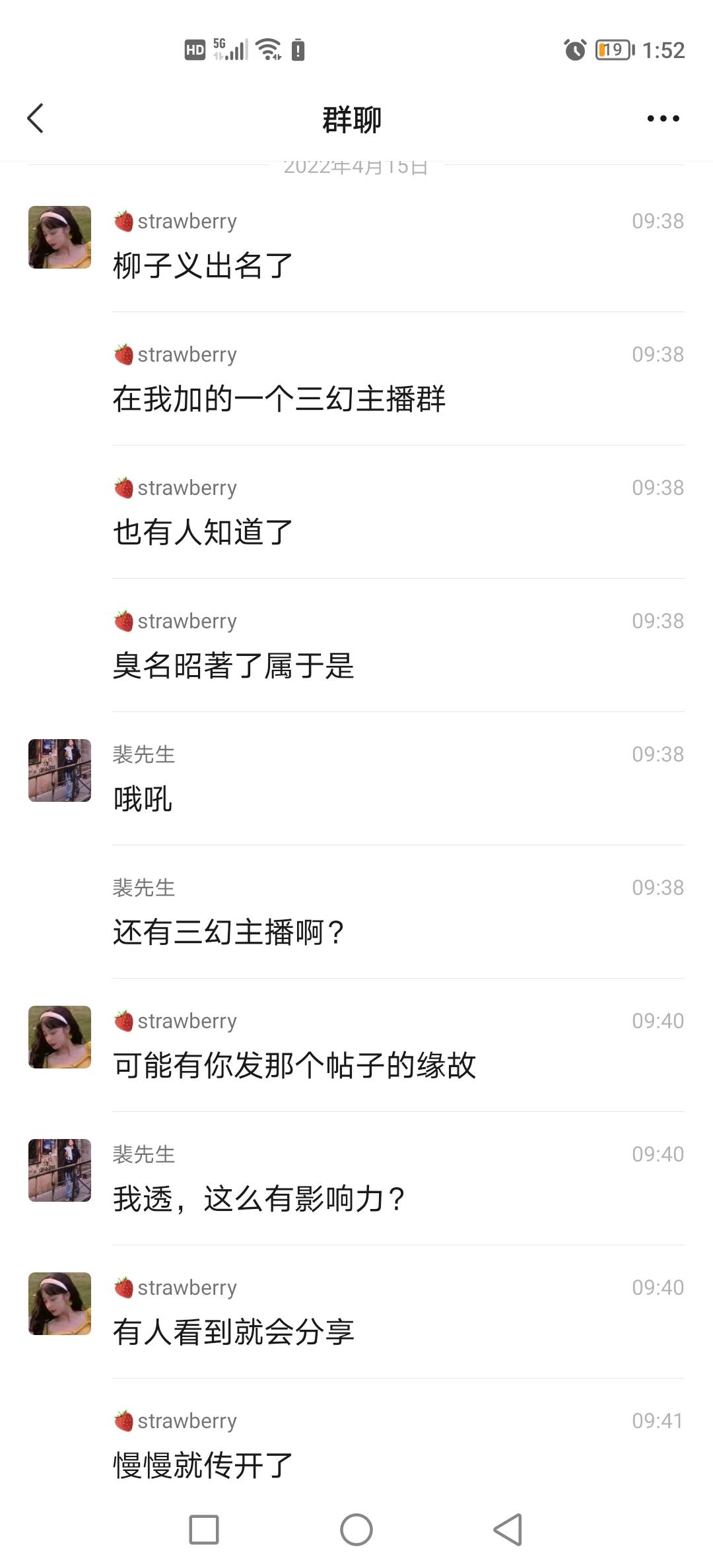The width and height of the screenshot is (713, 1568).
Task: View strawberry's avatar beside 有人看到就会分享
Action: [59, 1303]
